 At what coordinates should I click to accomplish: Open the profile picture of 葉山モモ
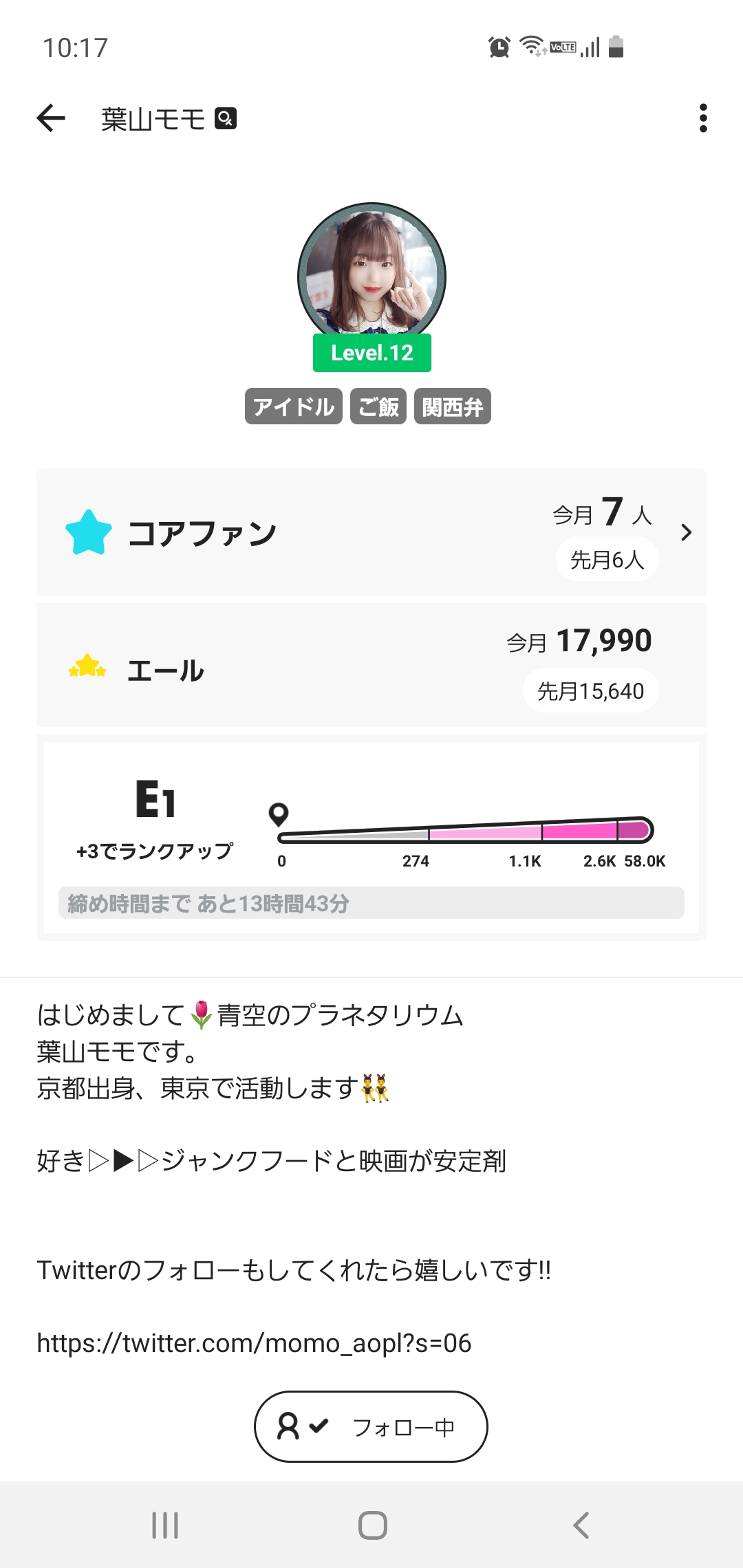tap(371, 276)
